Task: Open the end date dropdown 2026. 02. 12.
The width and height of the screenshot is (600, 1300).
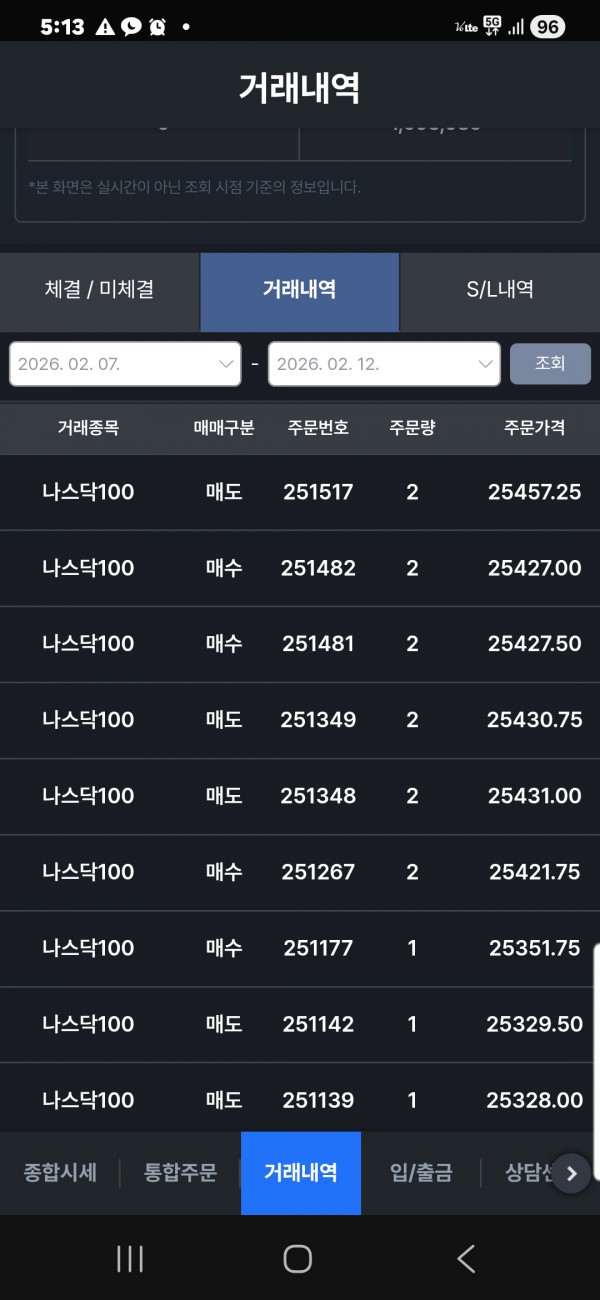Action: [x=384, y=364]
